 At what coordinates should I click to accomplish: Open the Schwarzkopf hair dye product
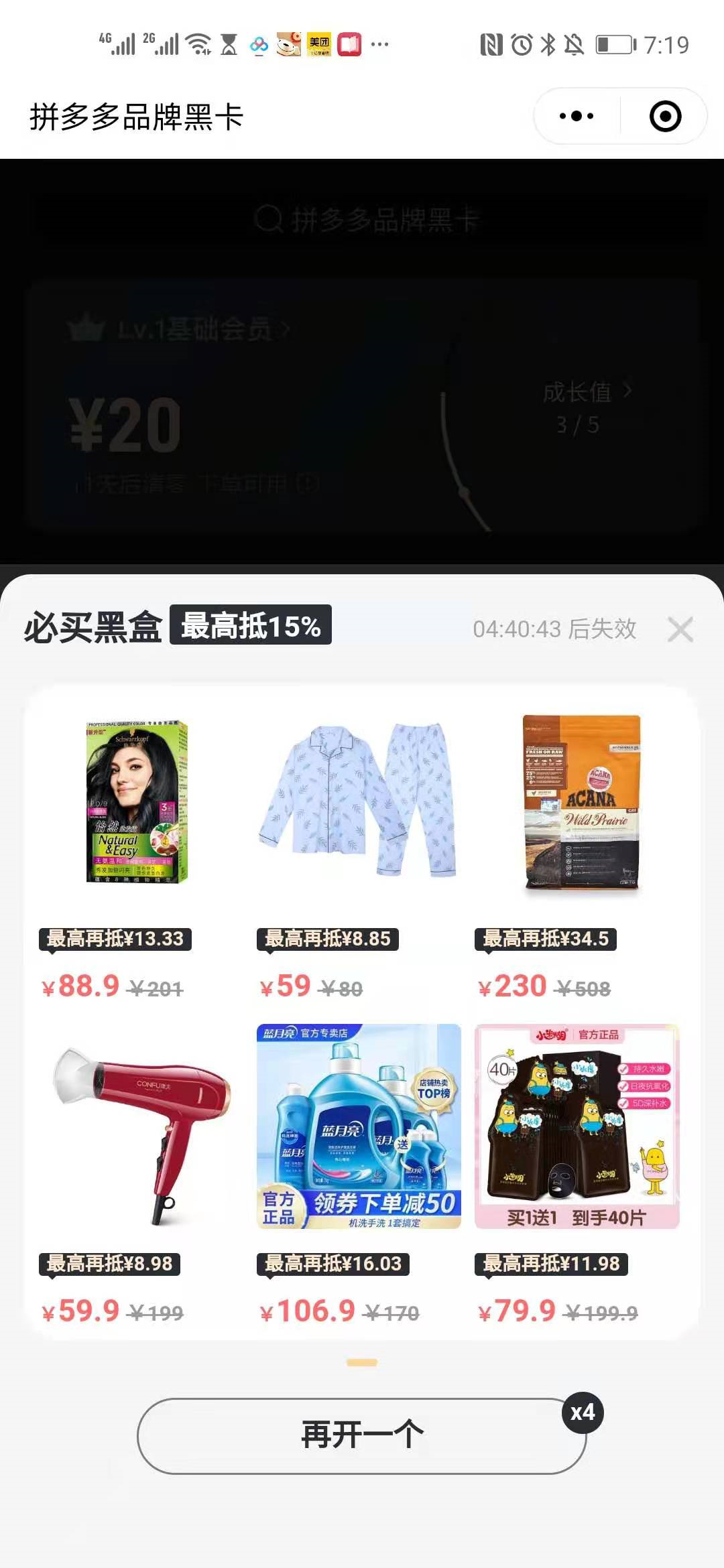click(137, 801)
